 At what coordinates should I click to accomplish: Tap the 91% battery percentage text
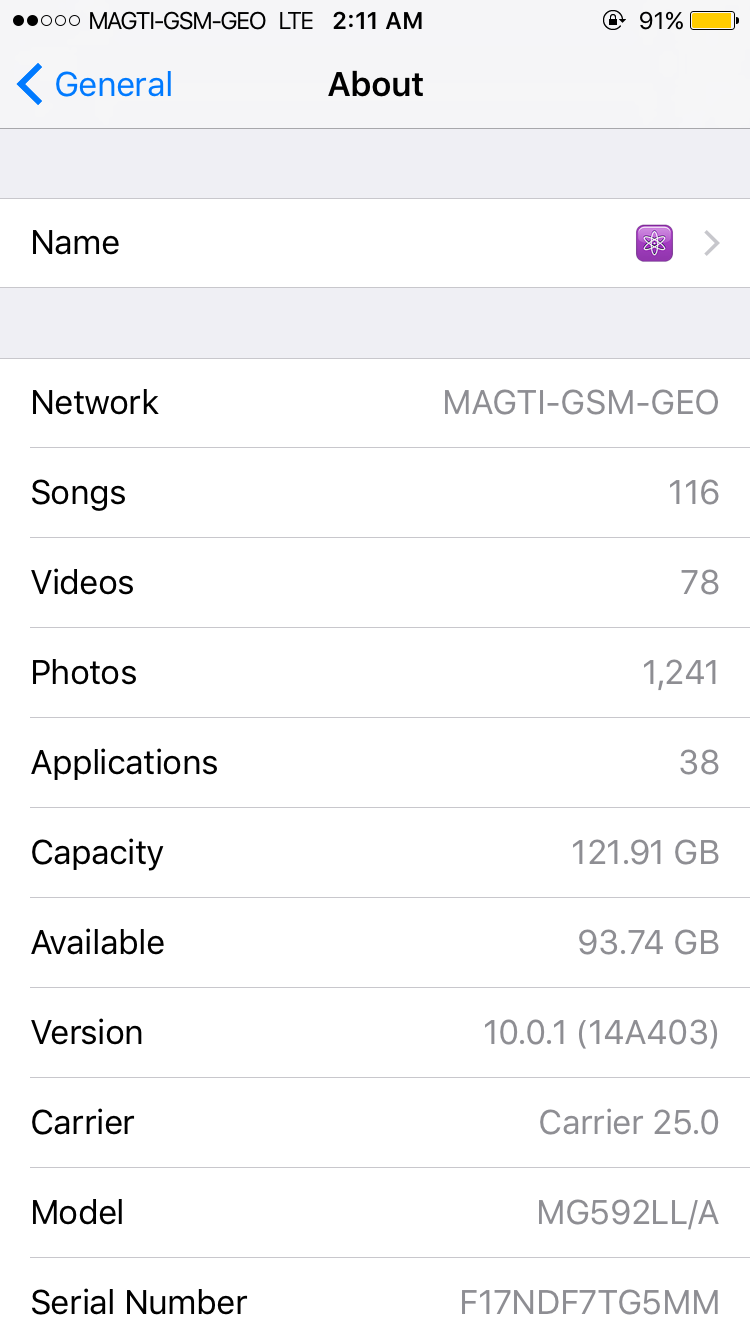(x=661, y=20)
